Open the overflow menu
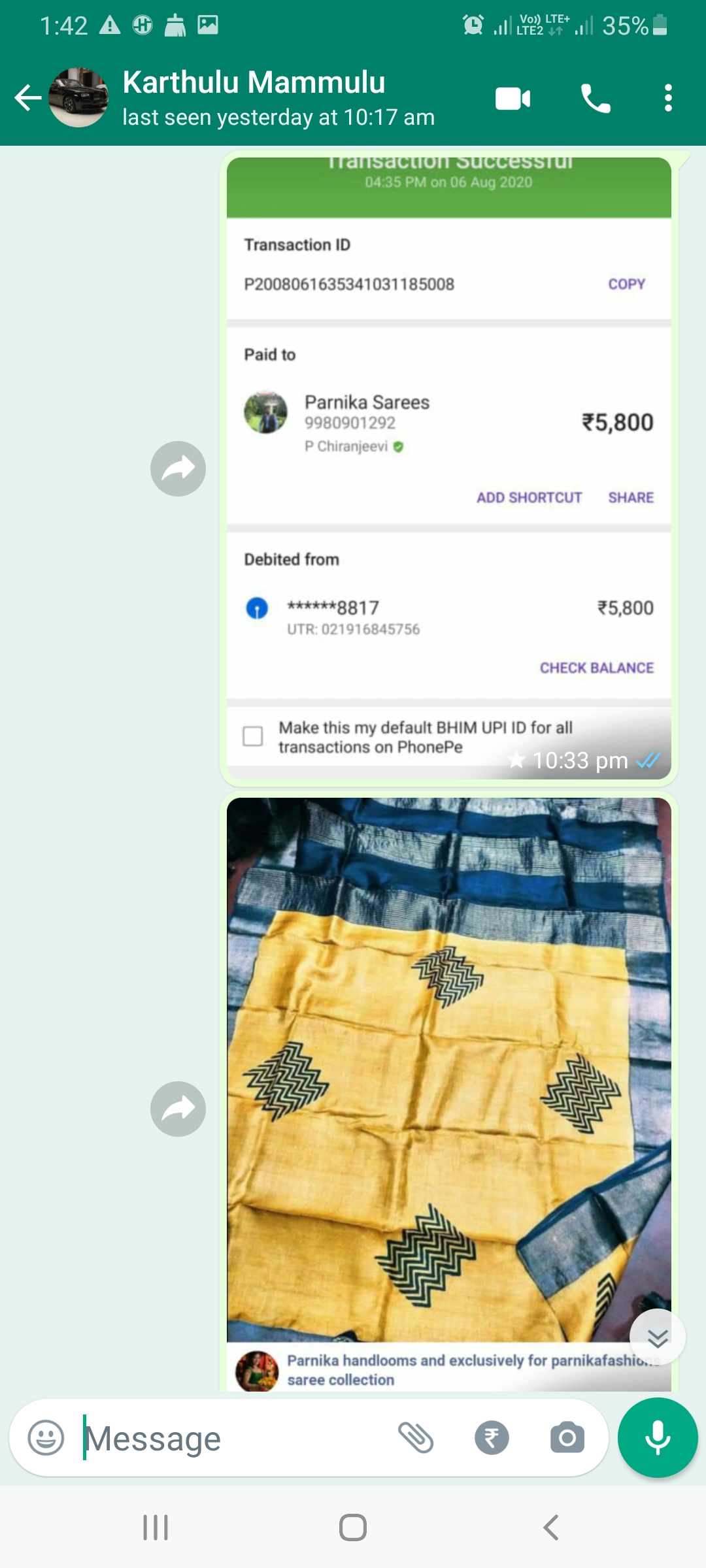Screen dimensions: 706x1568 [667, 98]
